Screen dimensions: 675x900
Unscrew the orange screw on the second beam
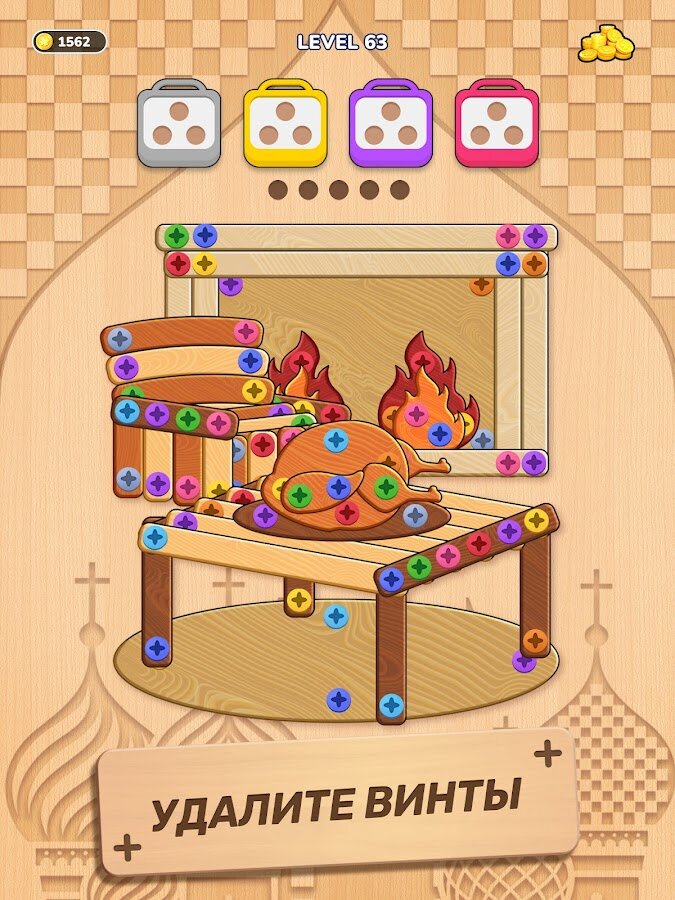click(x=535, y=264)
